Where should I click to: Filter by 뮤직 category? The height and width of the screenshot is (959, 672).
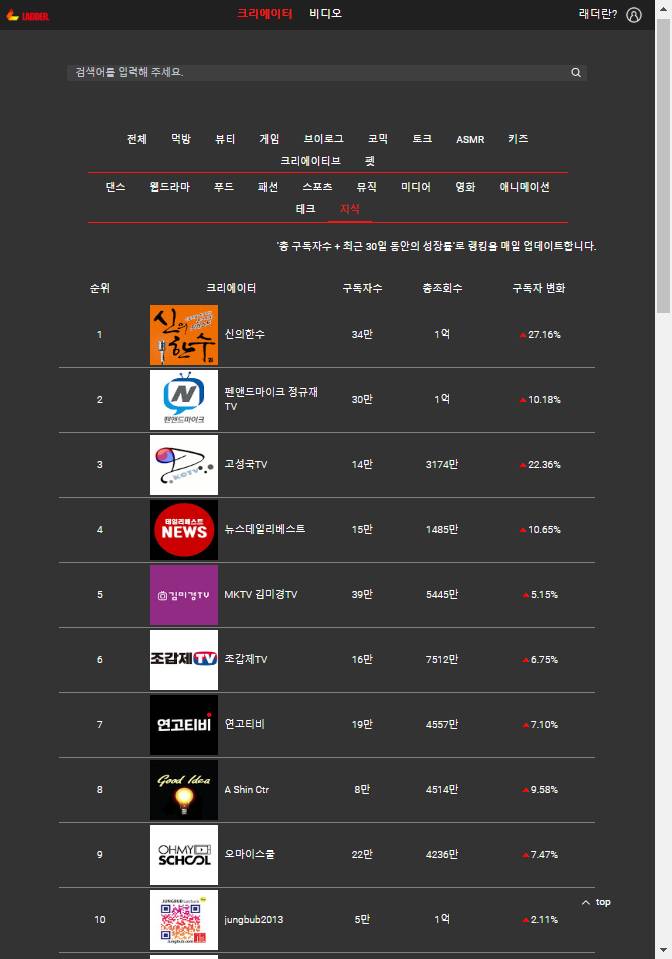click(x=367, y=187)
